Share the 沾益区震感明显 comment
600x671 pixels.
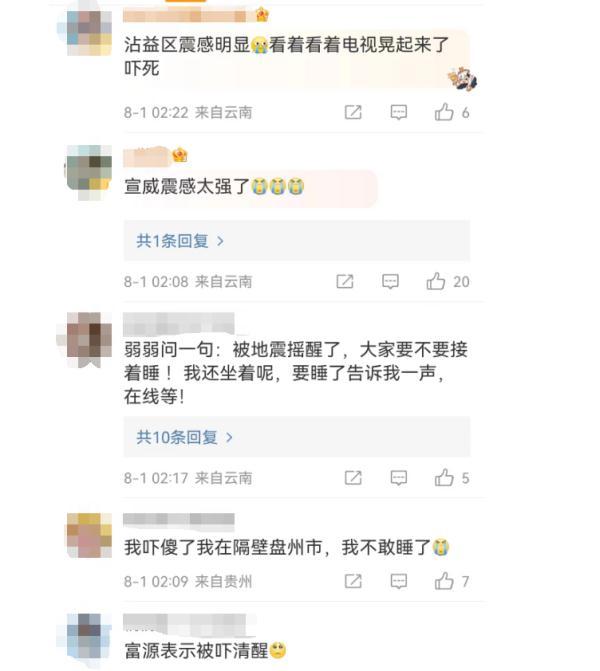coord(353,113)
